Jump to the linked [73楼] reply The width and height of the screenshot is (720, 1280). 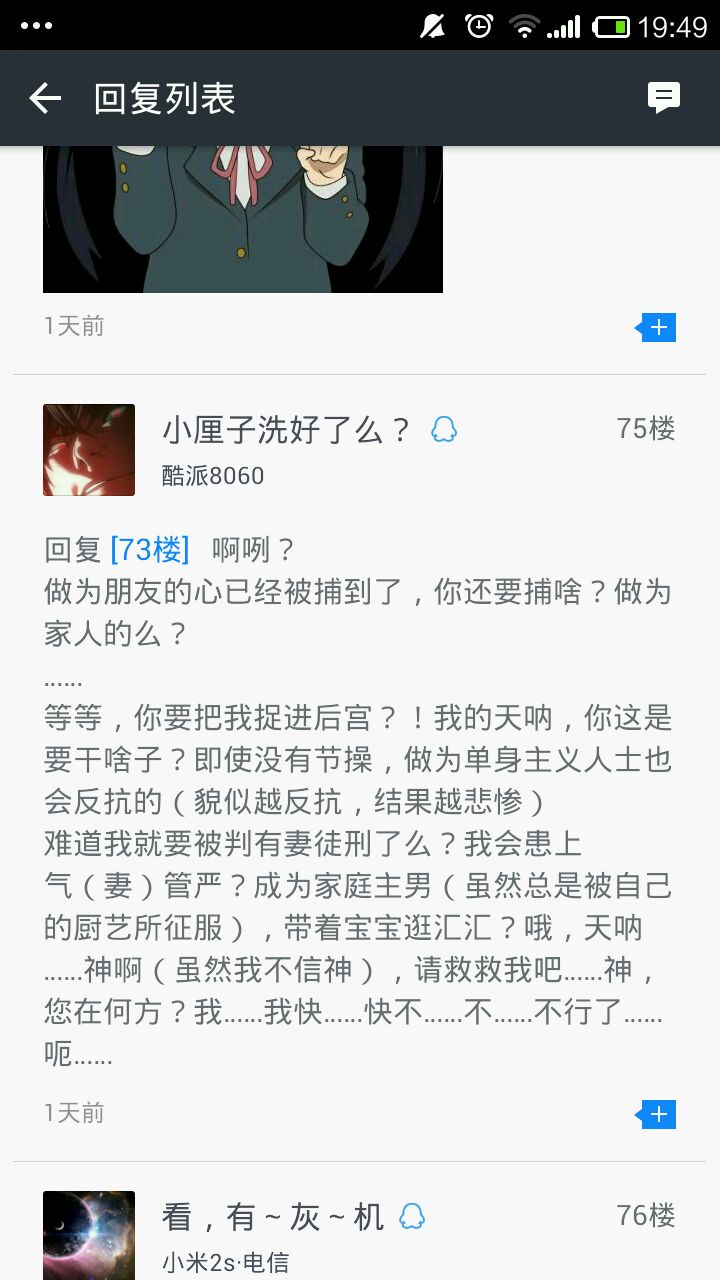(149, 549)
